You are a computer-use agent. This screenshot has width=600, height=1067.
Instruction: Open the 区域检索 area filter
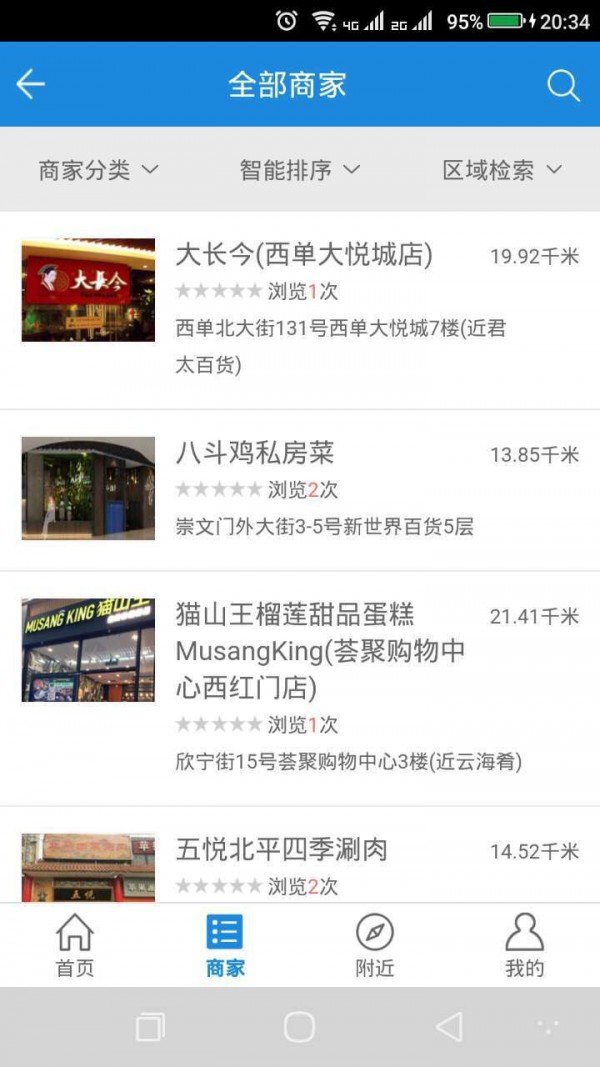(502, 170)
